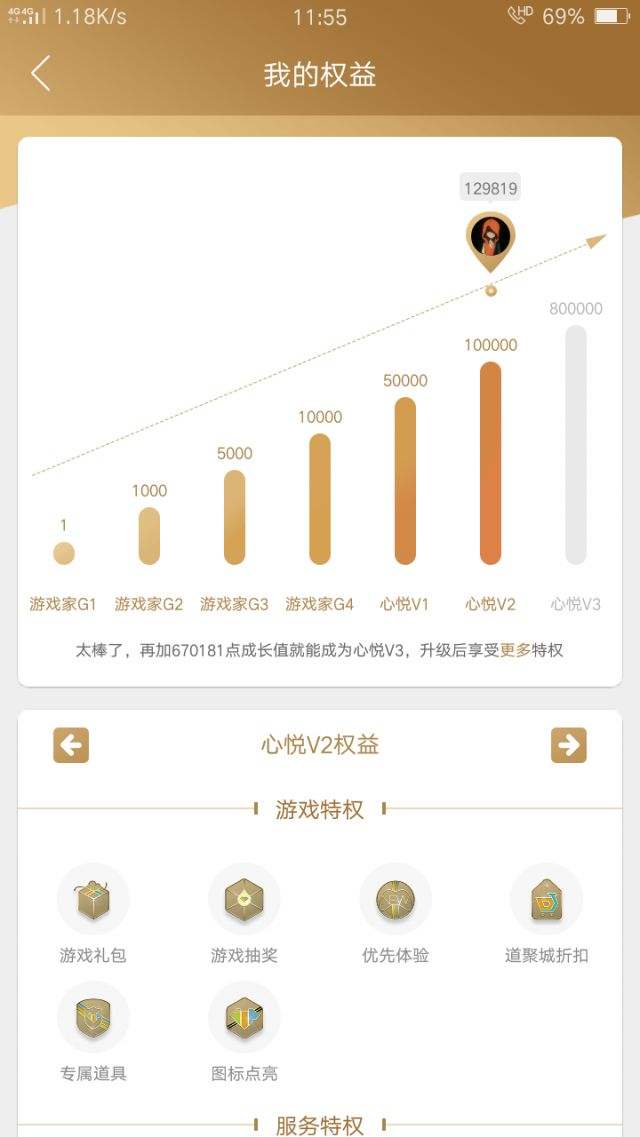Open 专属道具 privilege
Image resolution: width=640 pixels, height=1137 pixels.
(93, 1018)
